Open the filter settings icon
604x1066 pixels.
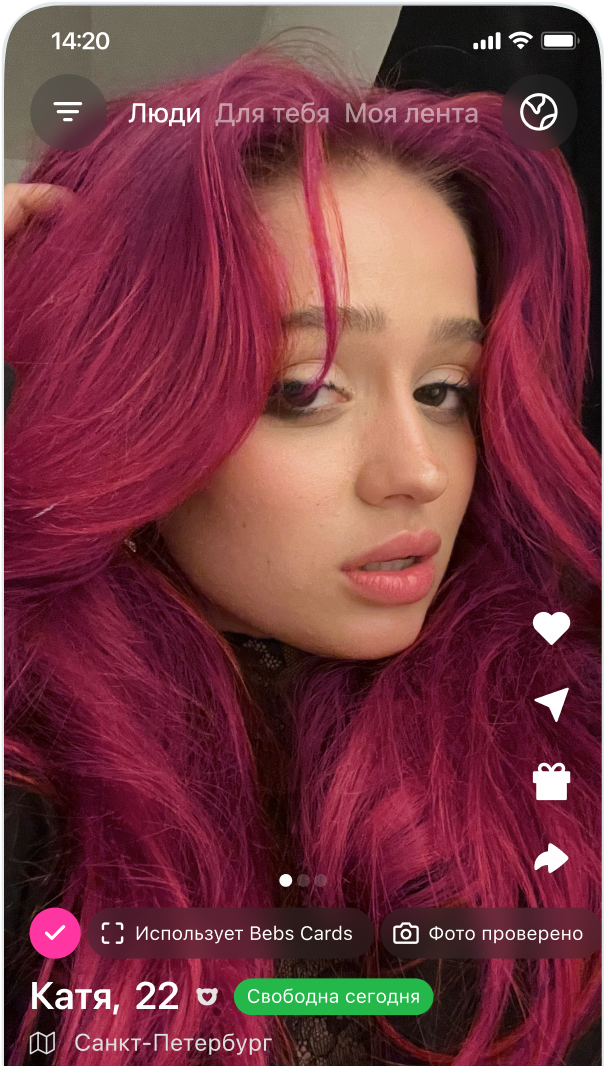click(68, 113)
